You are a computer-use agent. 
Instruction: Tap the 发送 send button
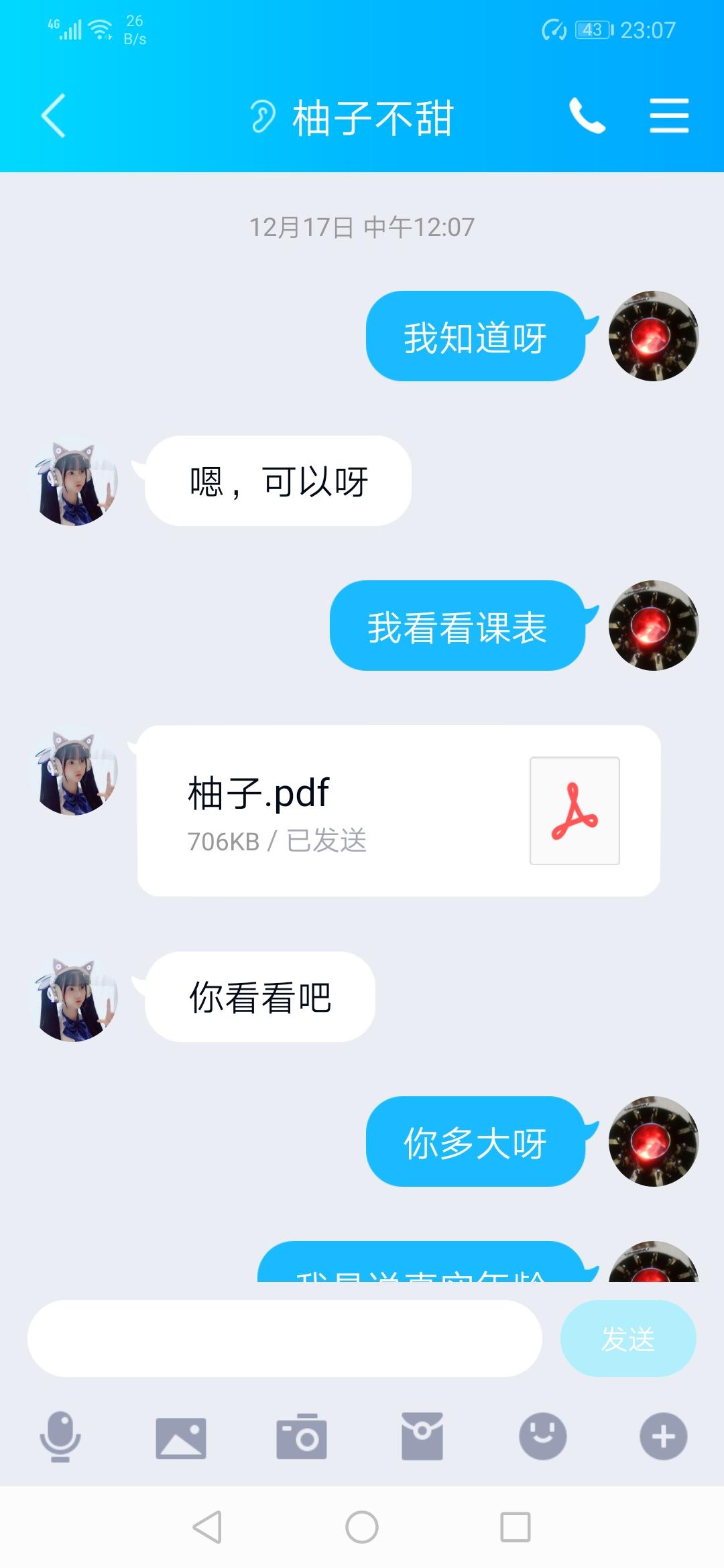pyautogui.click(x=627, y=1339)
